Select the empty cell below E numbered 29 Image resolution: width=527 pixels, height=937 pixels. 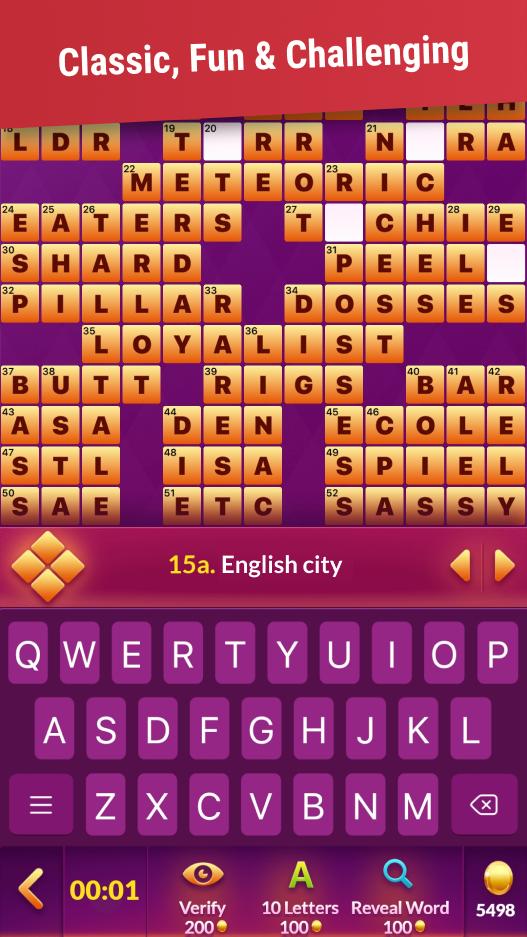pyautogui.click(x=505, y=263)
